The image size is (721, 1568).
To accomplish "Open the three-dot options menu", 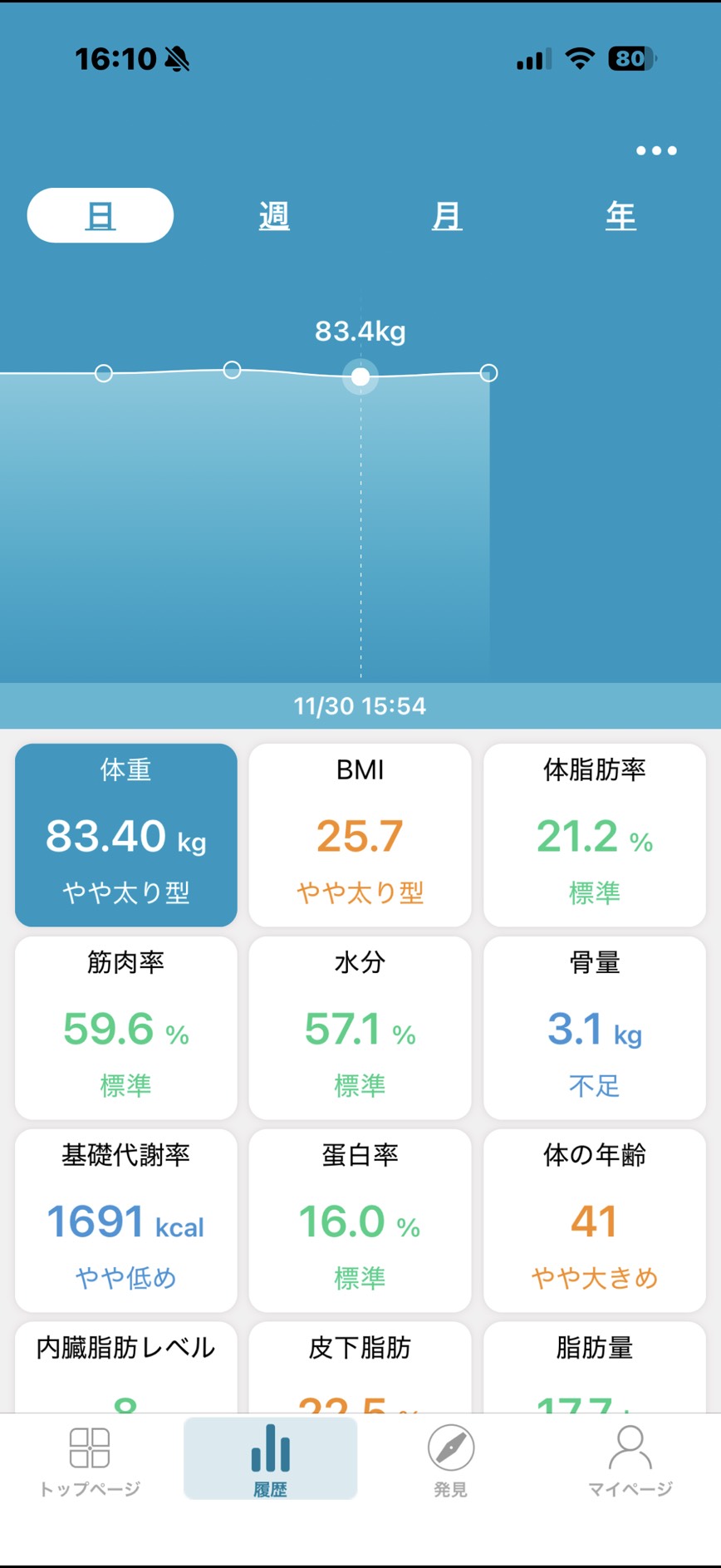I will point(655,150).
